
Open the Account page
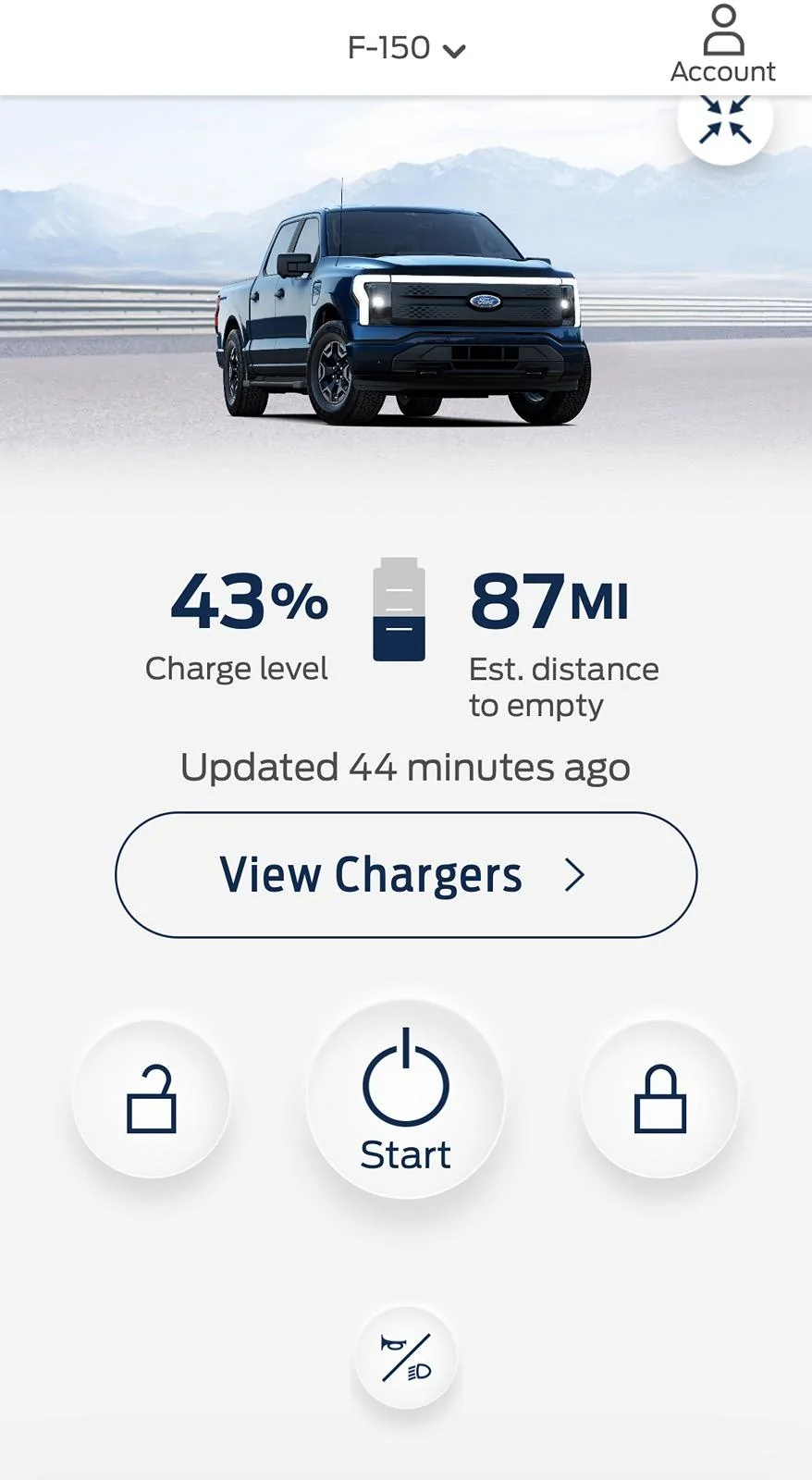coord(723,44)
